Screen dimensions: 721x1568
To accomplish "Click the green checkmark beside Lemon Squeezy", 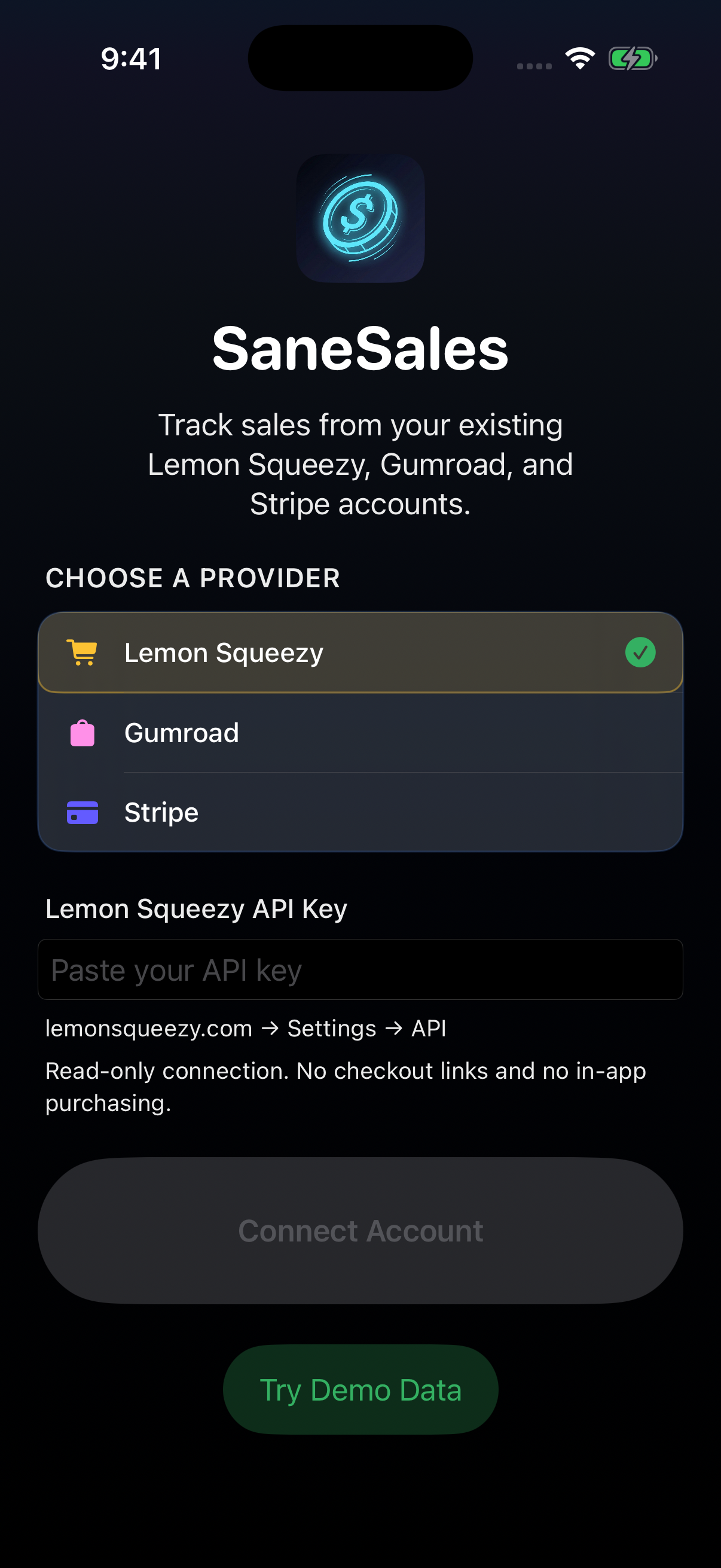I will tap(640, 652).
